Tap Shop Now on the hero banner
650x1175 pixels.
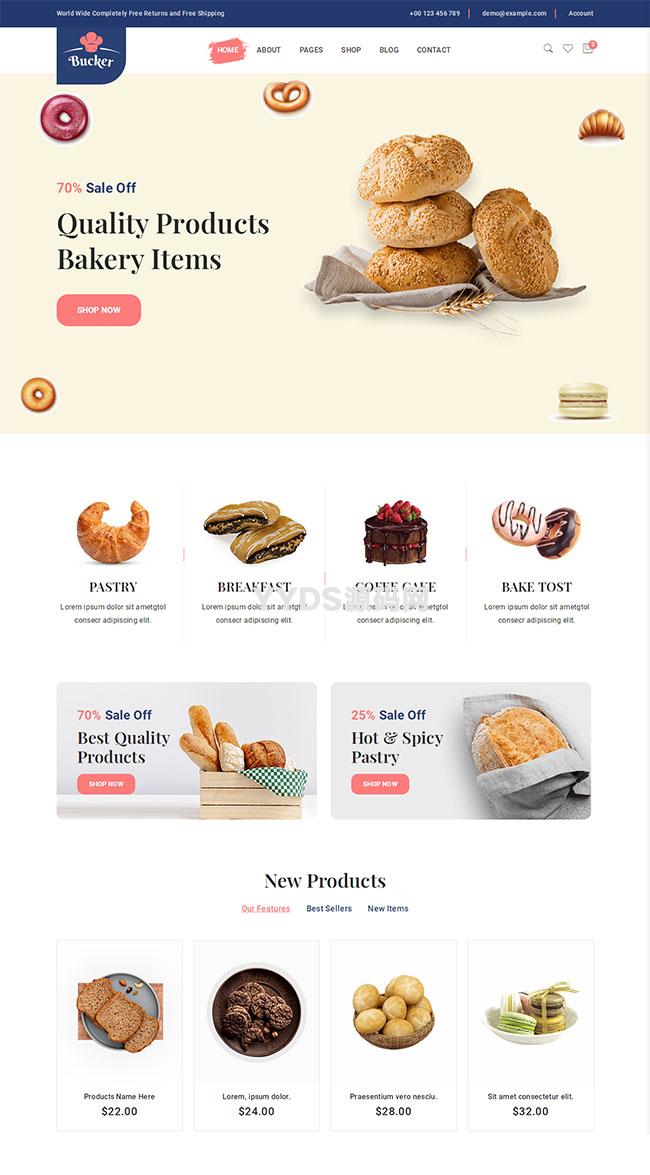pyautogui.click(x=99, y=310)
